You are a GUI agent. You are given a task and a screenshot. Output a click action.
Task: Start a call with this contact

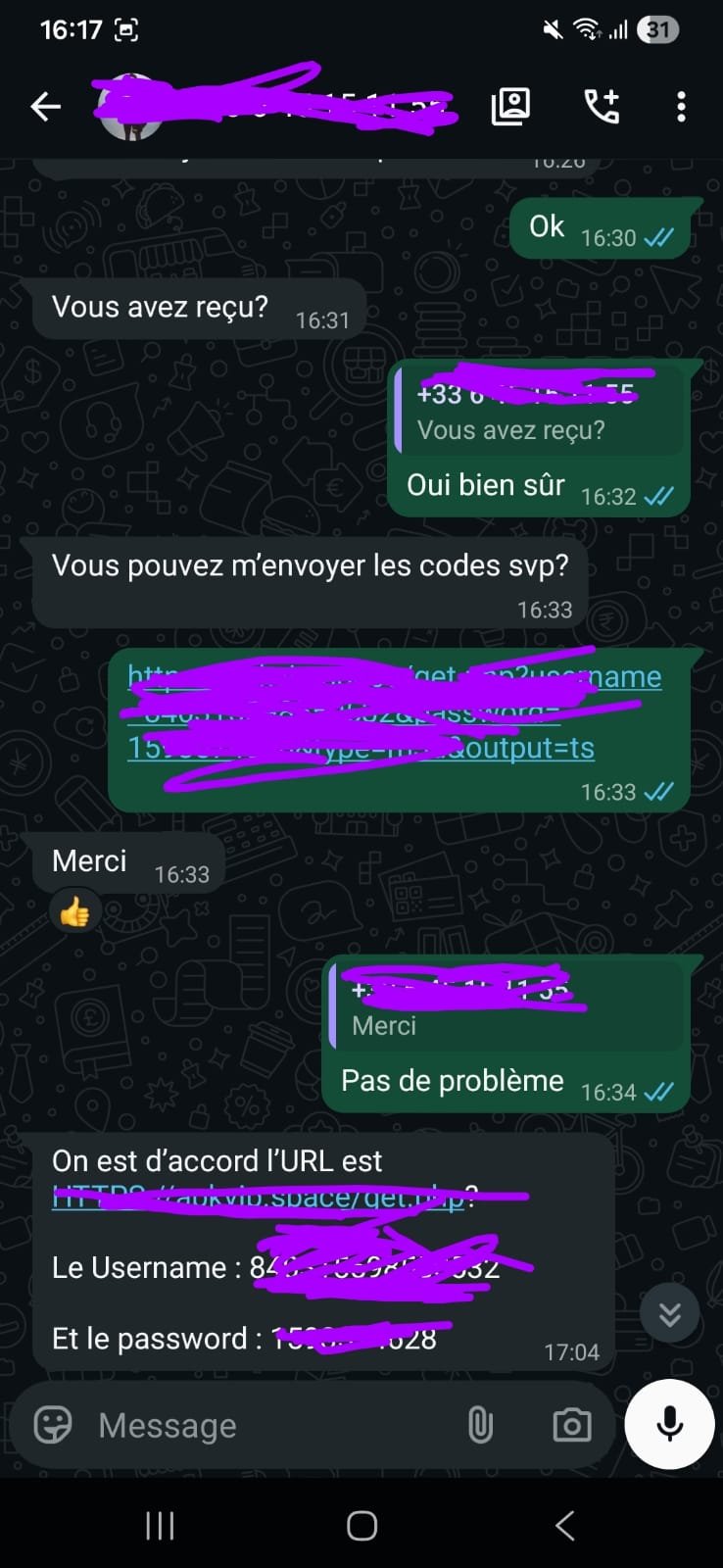pyautogui.click(x=602, y=107)
